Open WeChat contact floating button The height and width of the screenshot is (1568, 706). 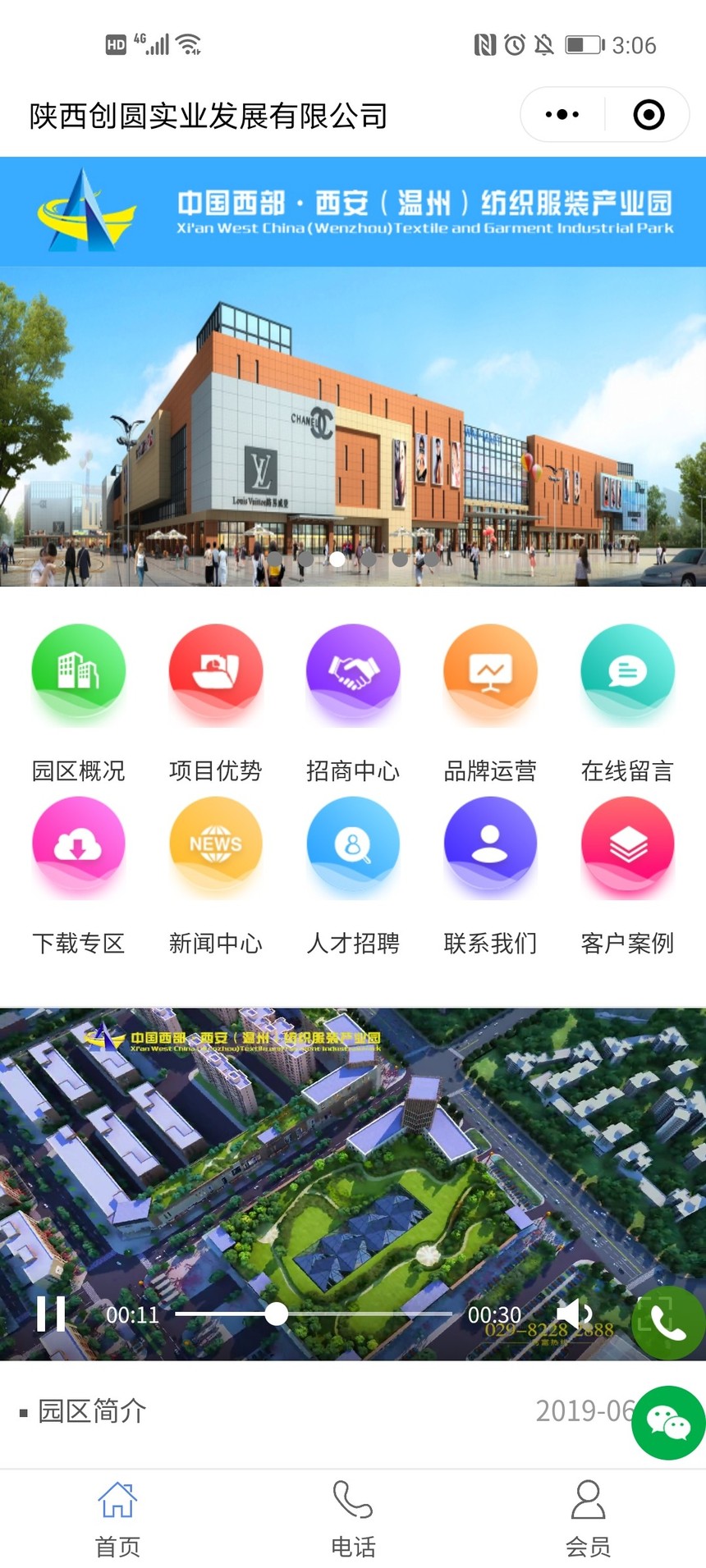[668, 1422]
